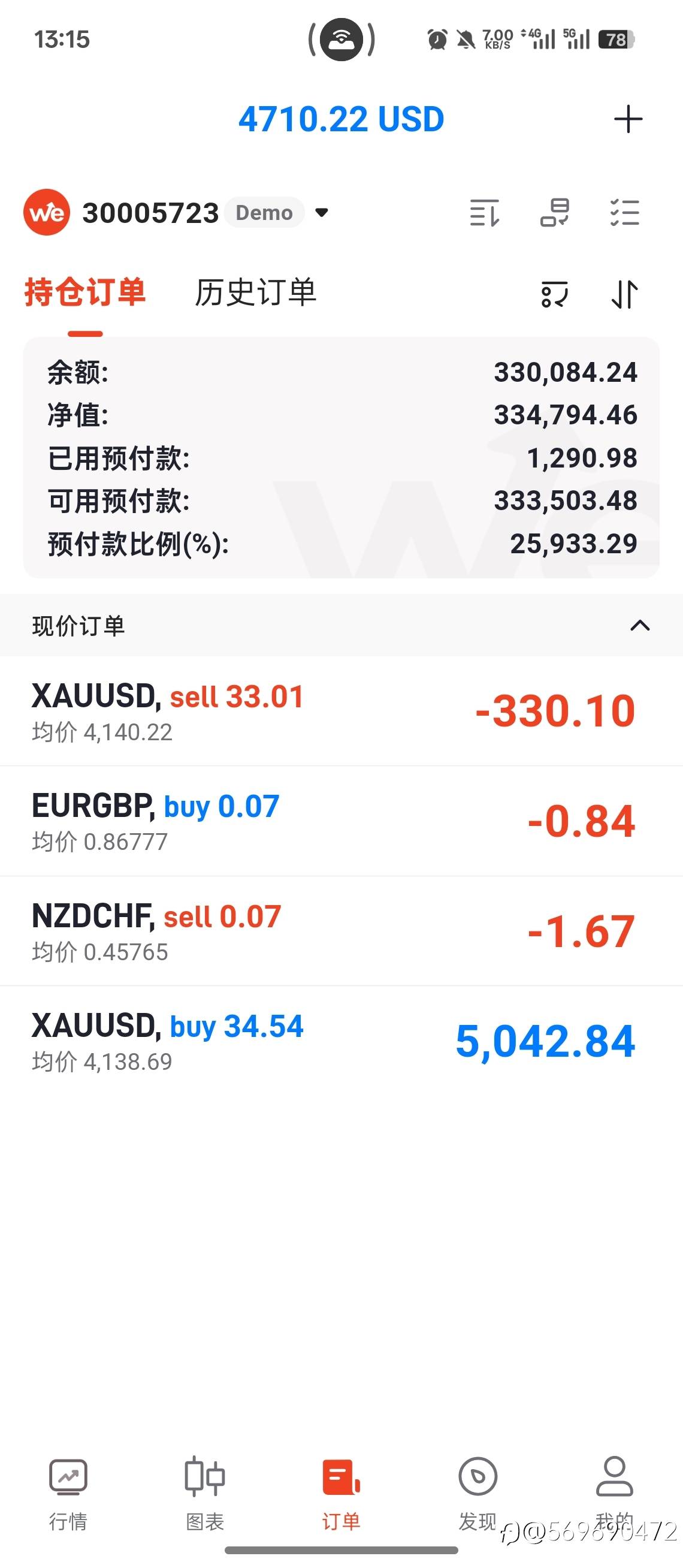The height and width of the screenshot is (1568, 683).
Task: Collapse the 现价订单 section
Action: click(640, 626)
